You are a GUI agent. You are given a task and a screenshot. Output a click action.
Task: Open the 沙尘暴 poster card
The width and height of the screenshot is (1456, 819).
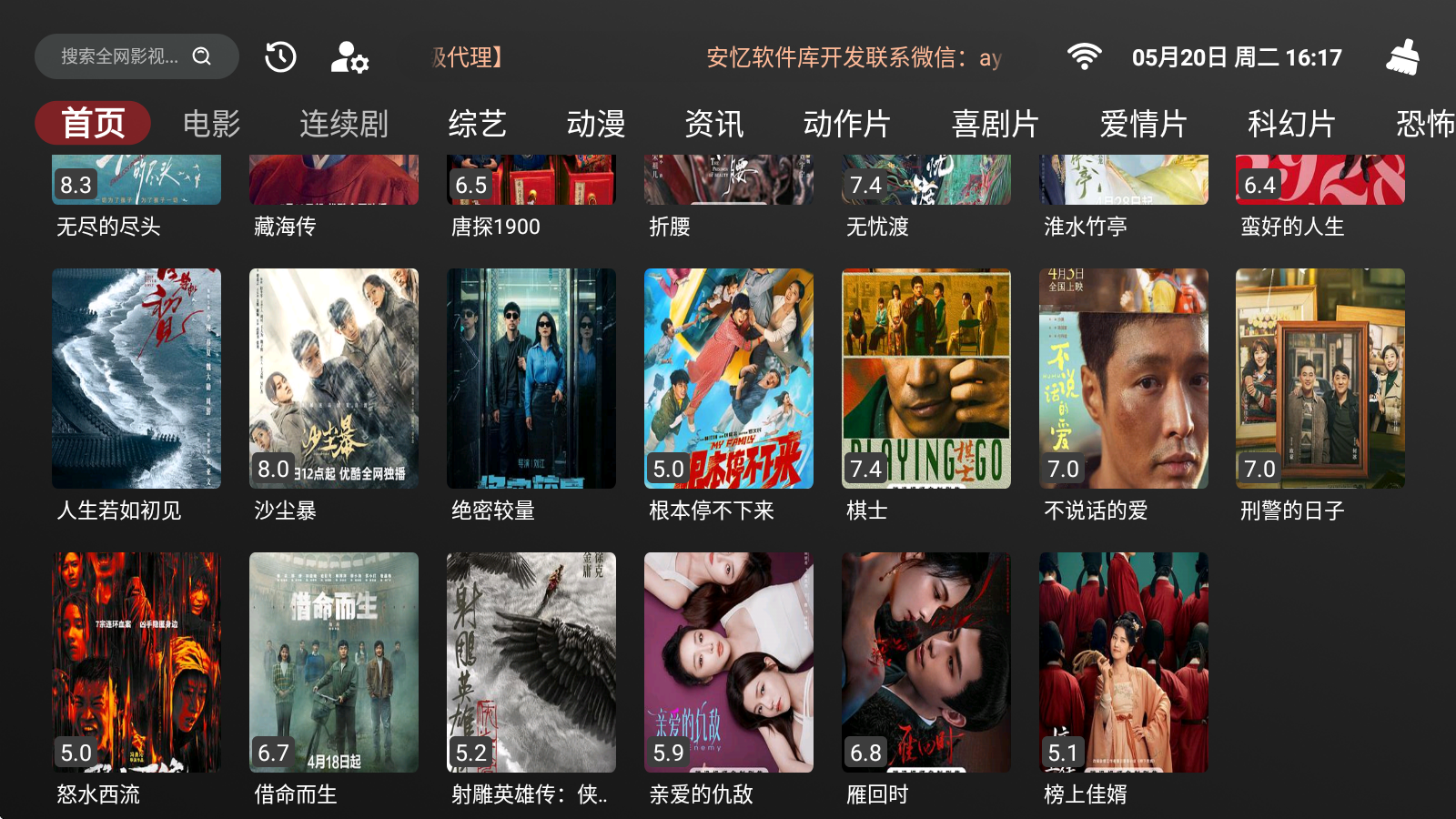[x=334, y=379]
